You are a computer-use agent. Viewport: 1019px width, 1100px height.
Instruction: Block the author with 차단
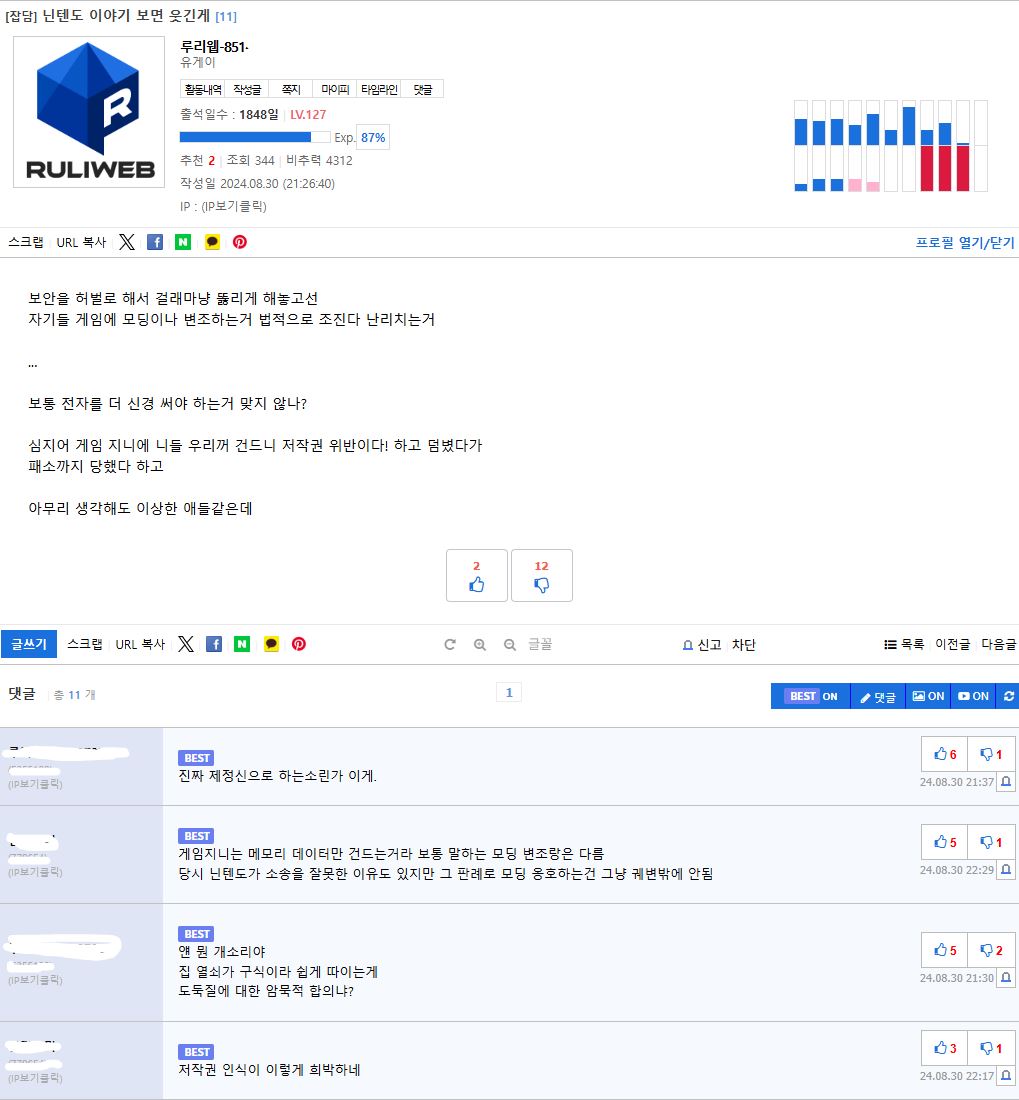click(x=743, y=645)
